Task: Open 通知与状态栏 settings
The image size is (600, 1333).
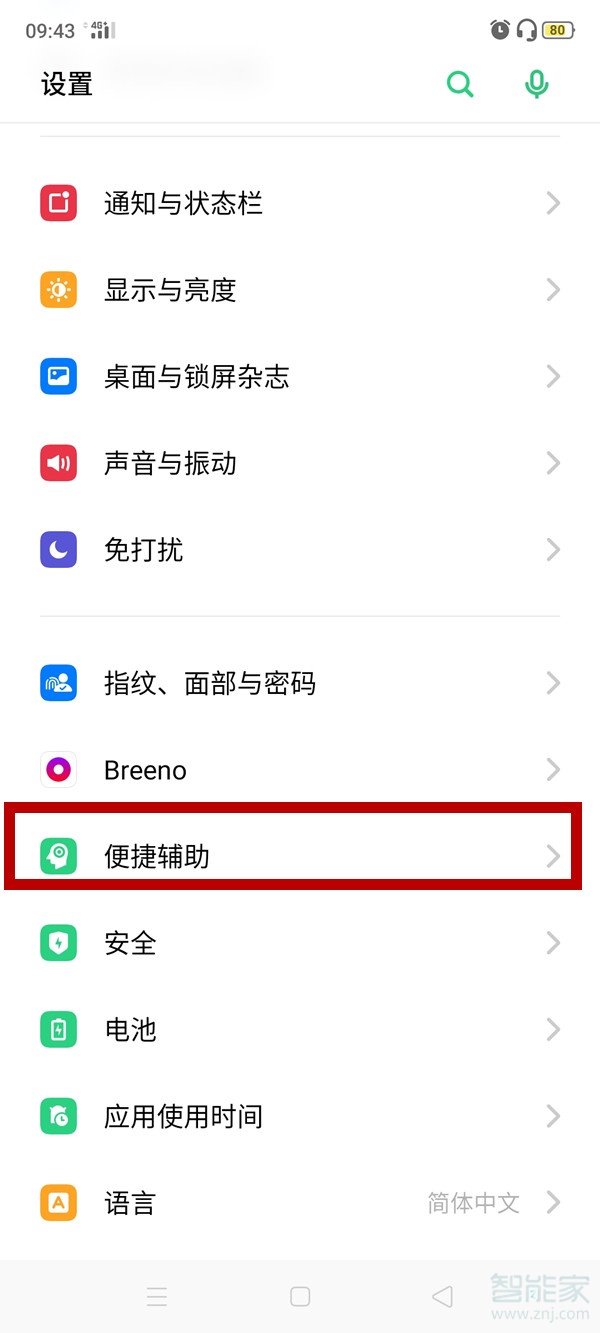Action: (300, 204)
